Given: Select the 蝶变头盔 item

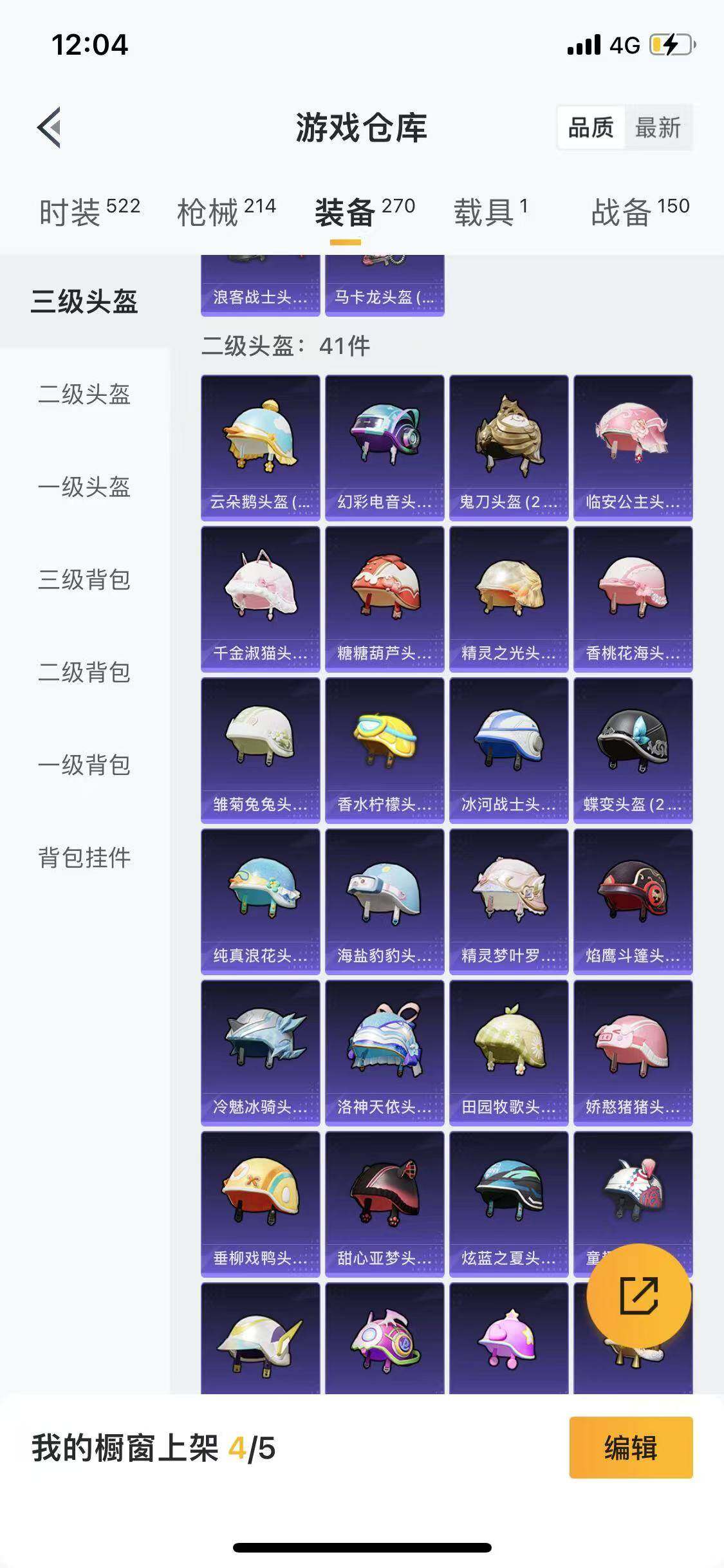Looking at the screenshot, I should pos(632,747).
